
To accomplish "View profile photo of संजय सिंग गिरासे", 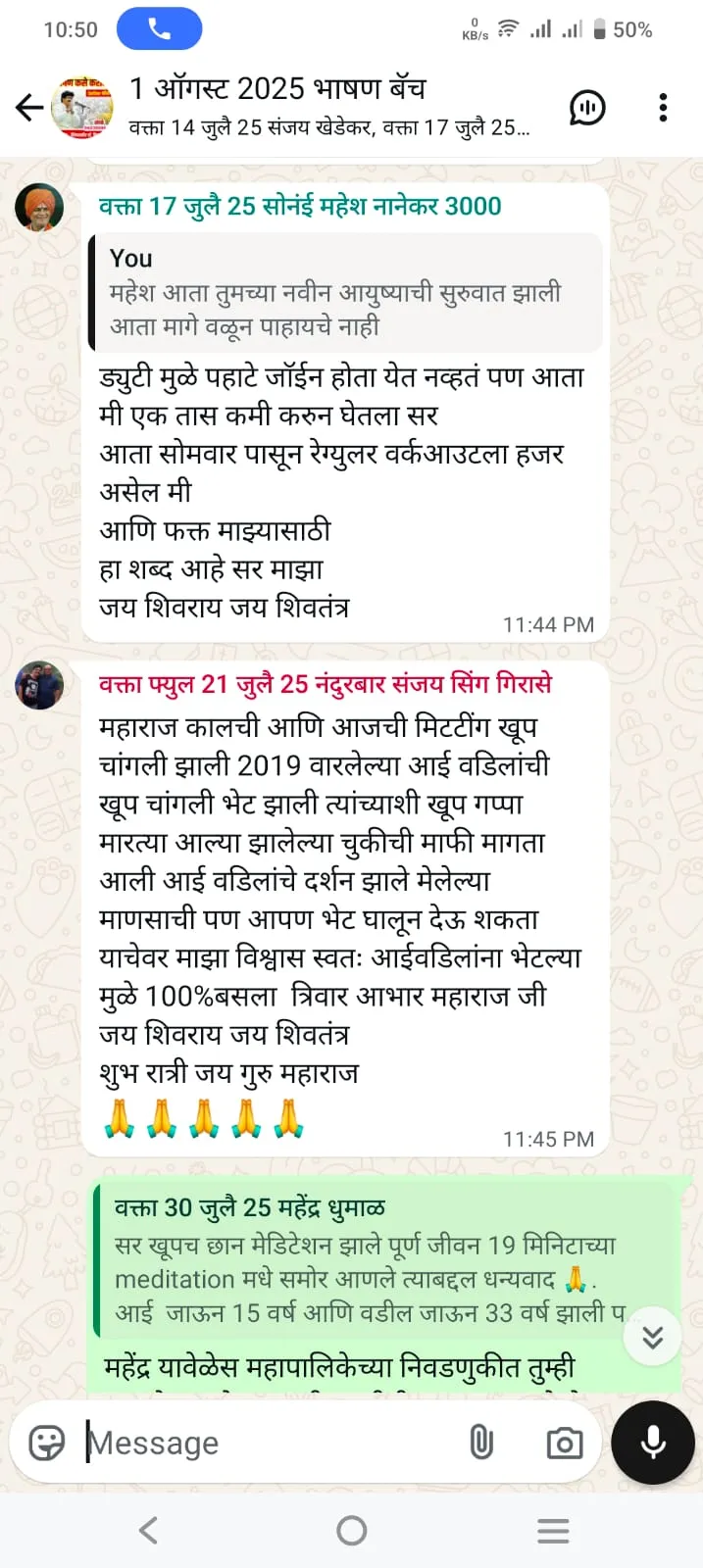I will pyautogui.click(x=39, y=685).
